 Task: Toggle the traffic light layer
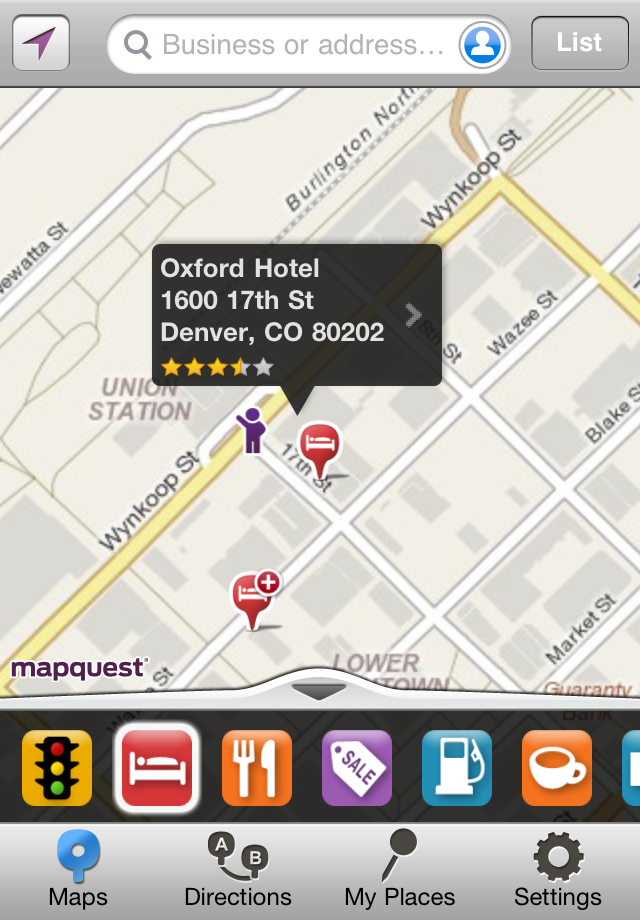click(x=57, y=767)
